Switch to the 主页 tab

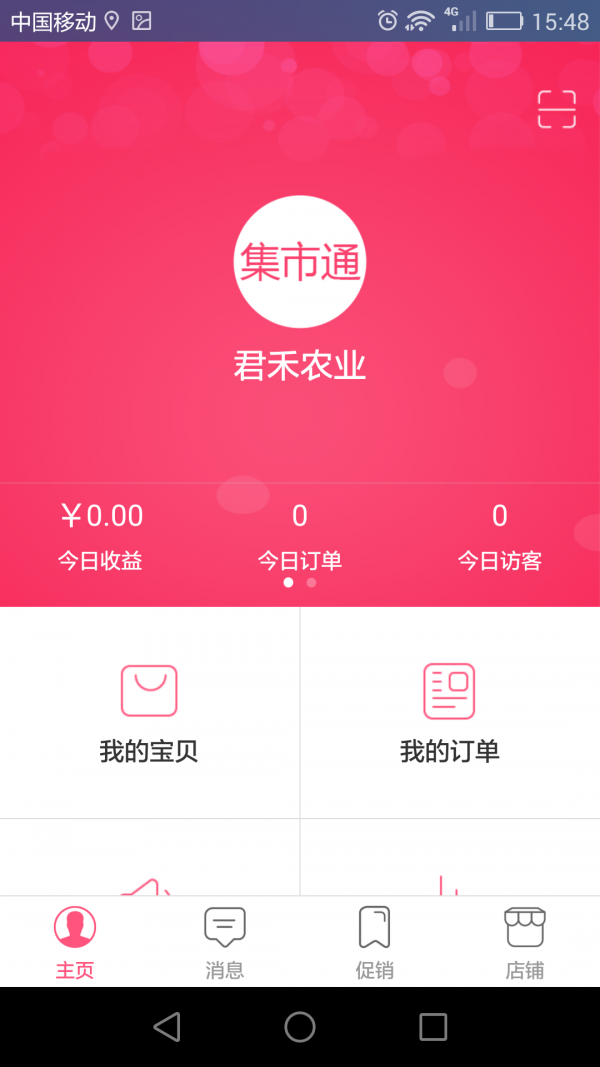pyautogui.click(x=75, y=942)
